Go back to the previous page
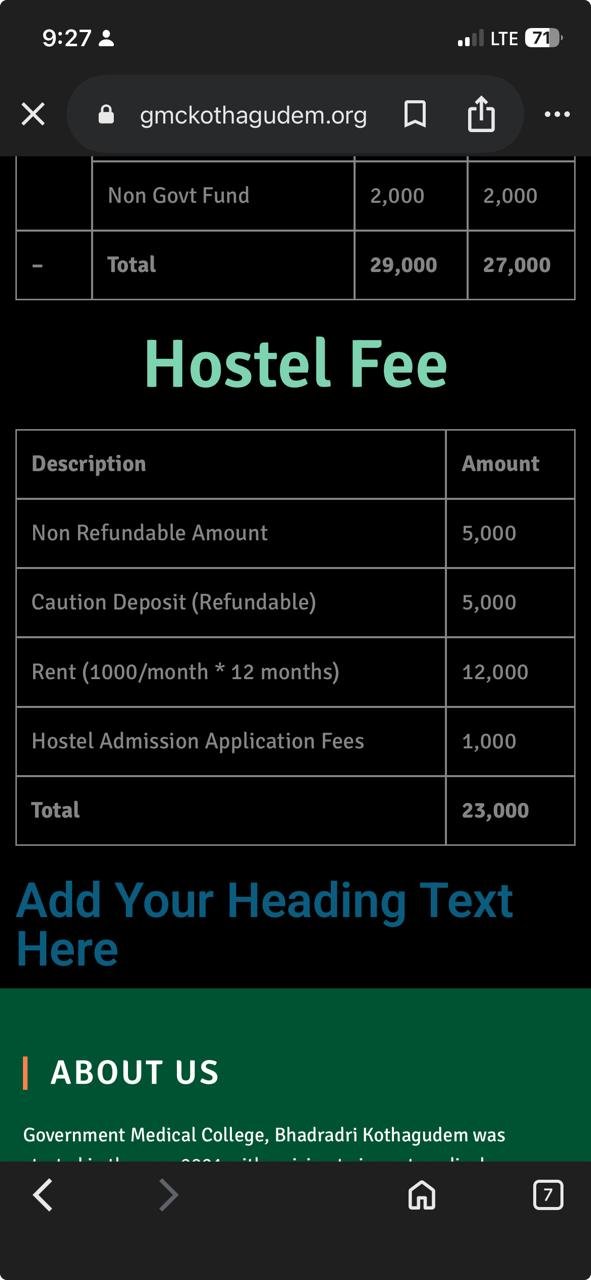 point(43,1195)
